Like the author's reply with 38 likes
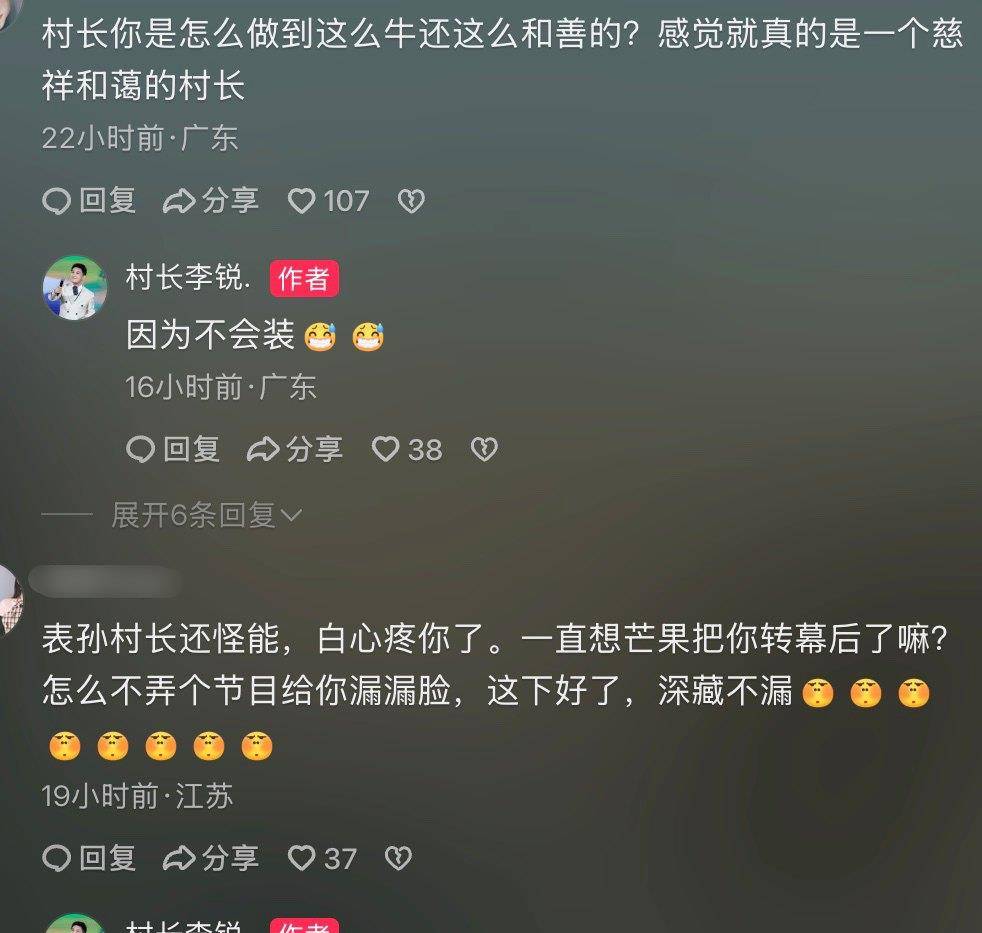This screenshot has height=933, width=982. (x=386, y=450)
